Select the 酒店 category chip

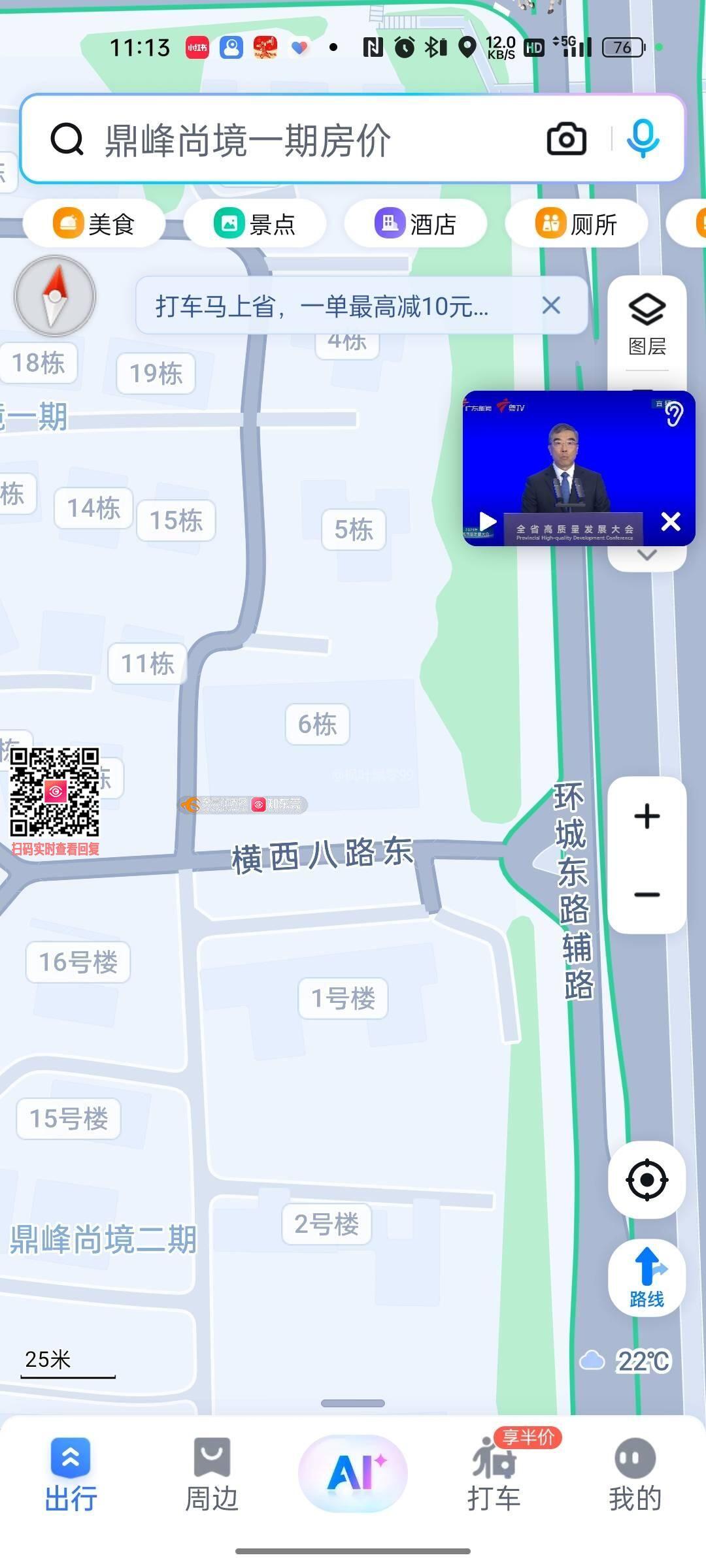pyautogui.click(x=415, y=224)
